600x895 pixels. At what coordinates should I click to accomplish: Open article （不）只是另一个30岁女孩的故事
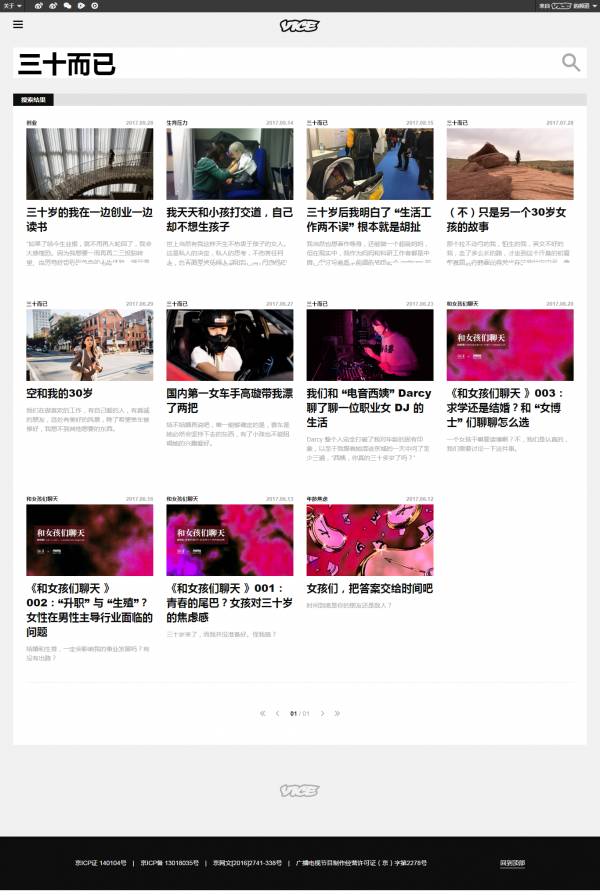point(509,219)
